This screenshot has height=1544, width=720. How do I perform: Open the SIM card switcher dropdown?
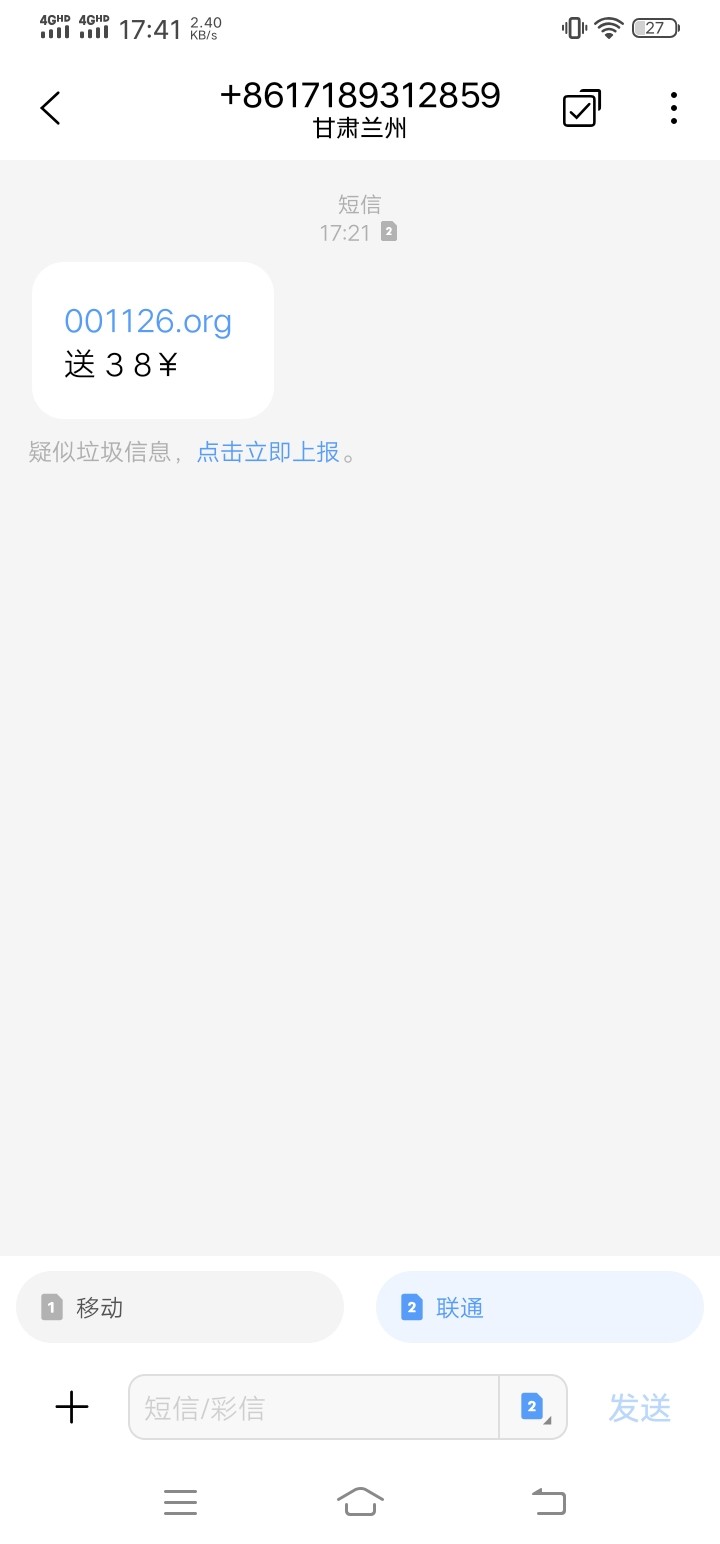(533, 1408)
